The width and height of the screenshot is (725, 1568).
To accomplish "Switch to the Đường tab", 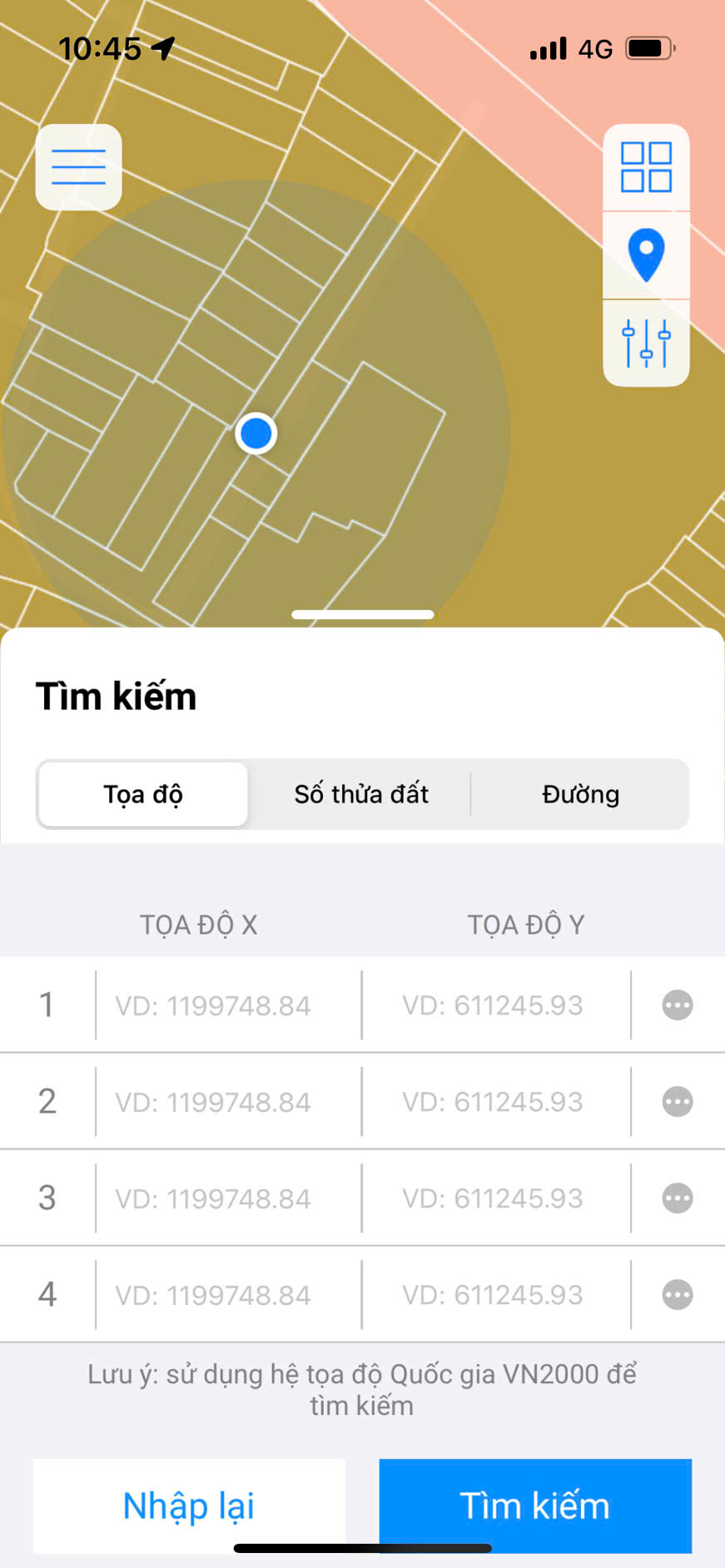I will 580,794.
